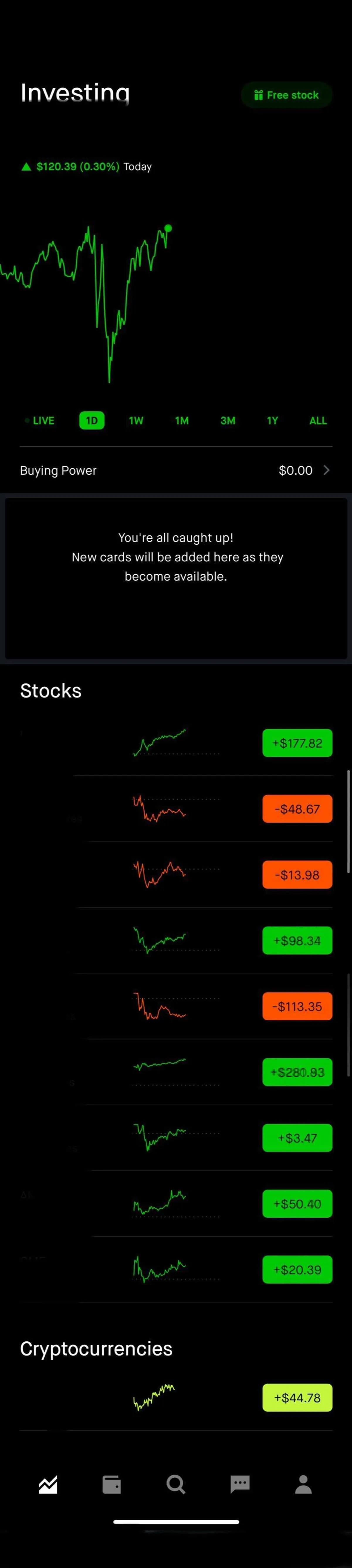Go to the wallet tab
352x1568 pixels.
[111, 1485]
